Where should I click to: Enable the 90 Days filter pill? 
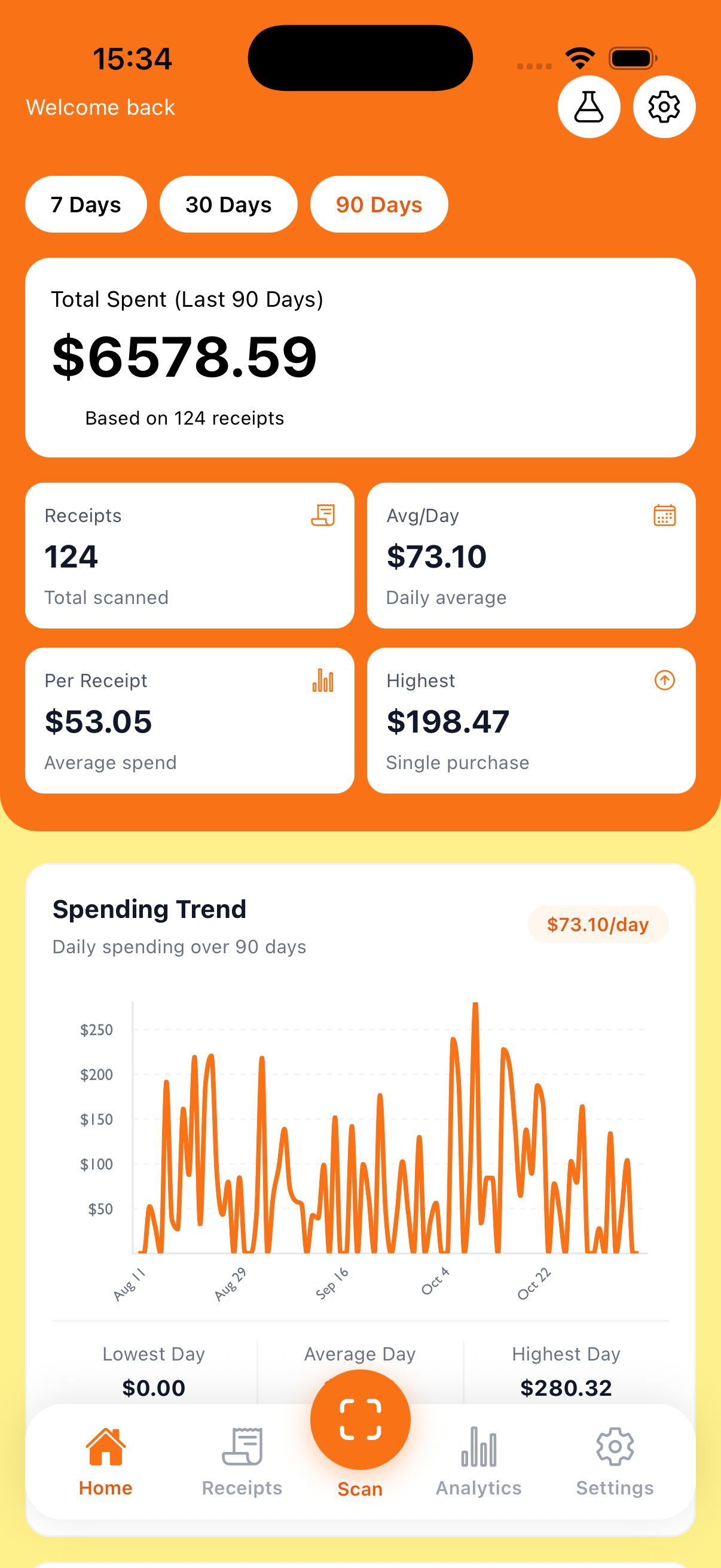coord(378,205)
